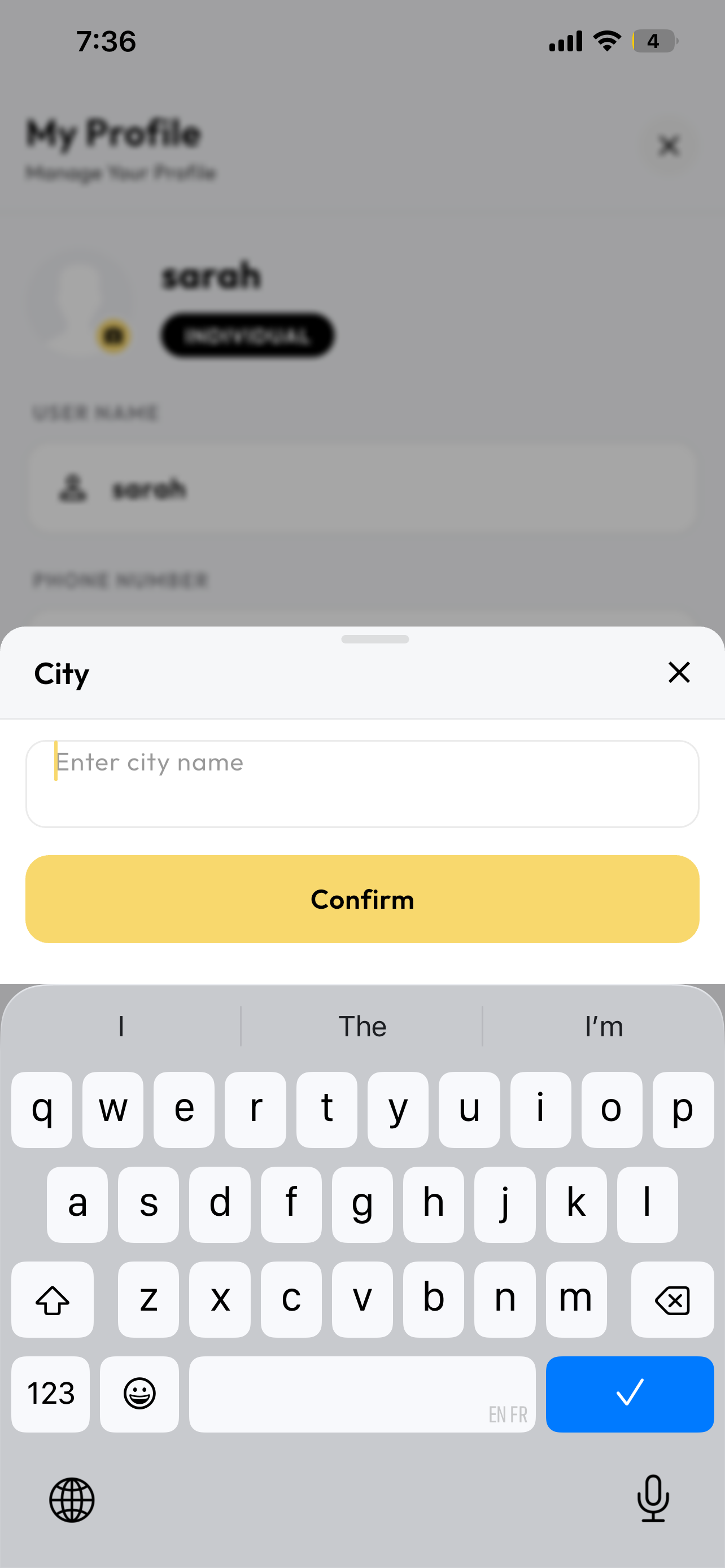This screenshot has width=725, height=1568.
Task: Tap the backspace key on keyboard
Action: click(672, 1299)
